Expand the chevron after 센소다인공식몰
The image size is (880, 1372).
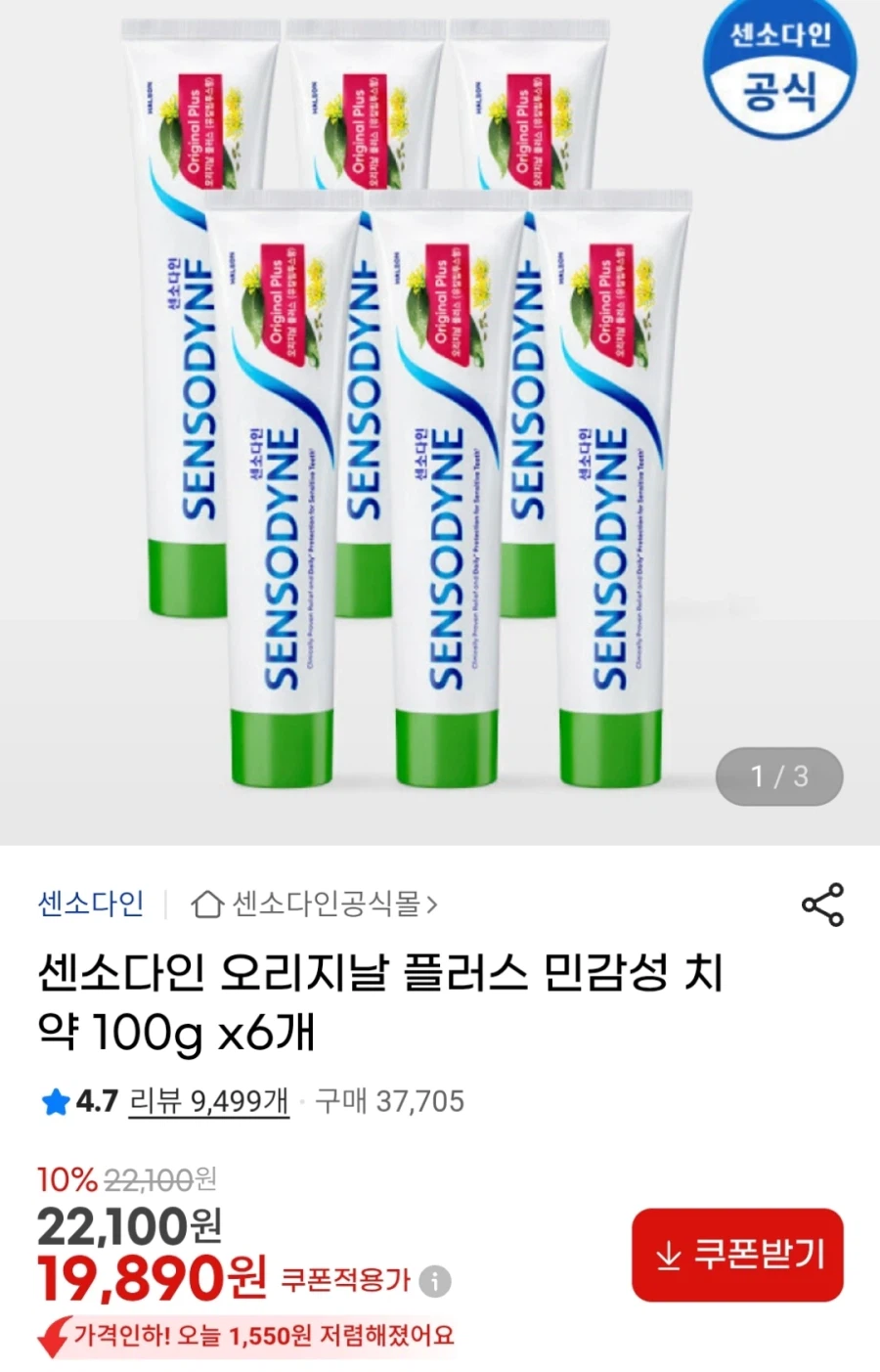[x=438, y=905]
